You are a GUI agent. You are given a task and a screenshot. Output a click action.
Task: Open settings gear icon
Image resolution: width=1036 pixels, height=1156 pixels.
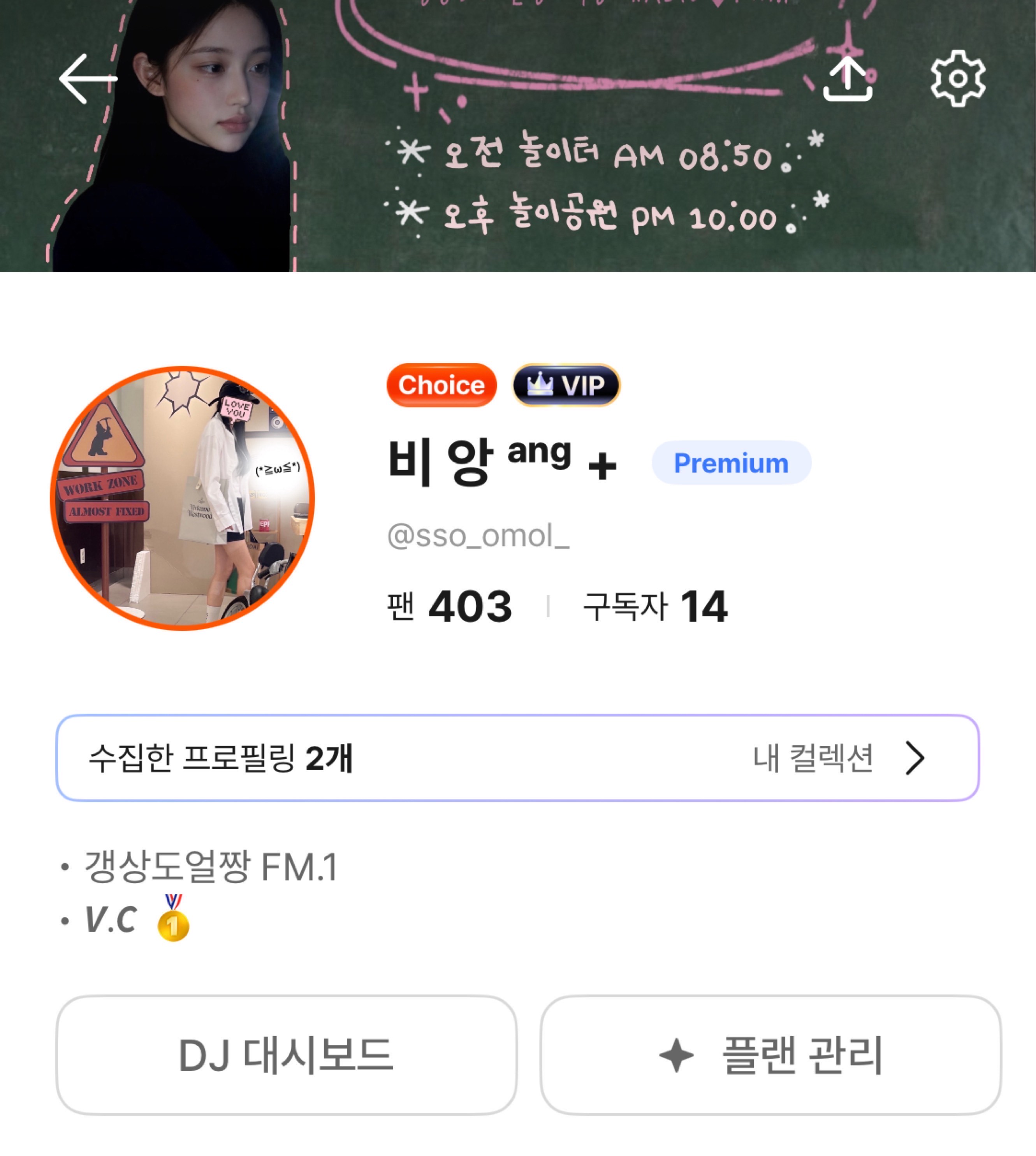click(x=957, y=79)
